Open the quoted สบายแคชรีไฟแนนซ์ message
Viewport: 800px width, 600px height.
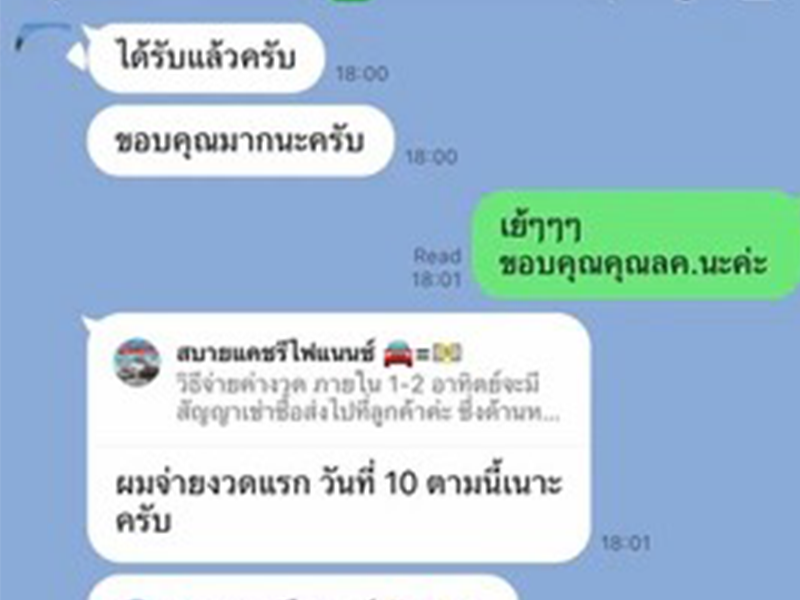[x=338, y=382]
